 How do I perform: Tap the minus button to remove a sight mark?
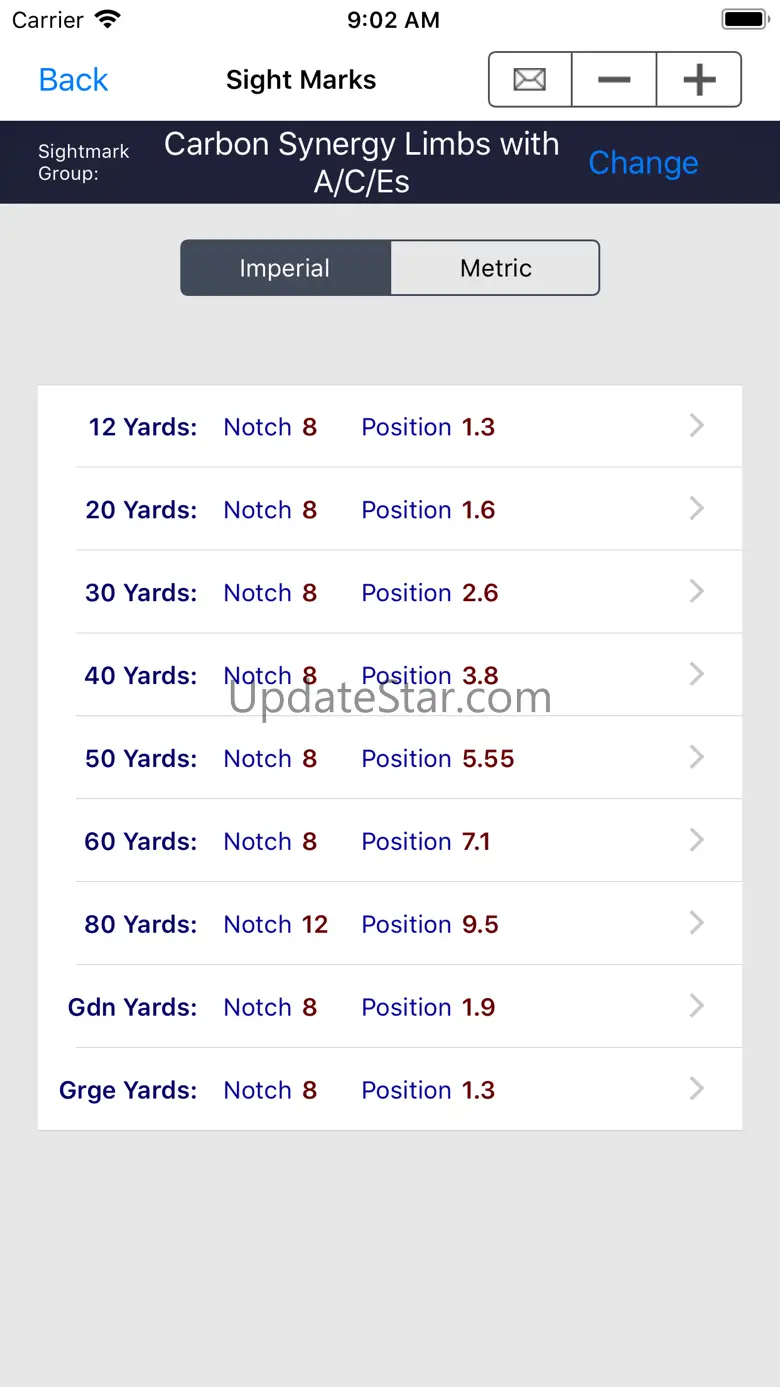(614, 80)
